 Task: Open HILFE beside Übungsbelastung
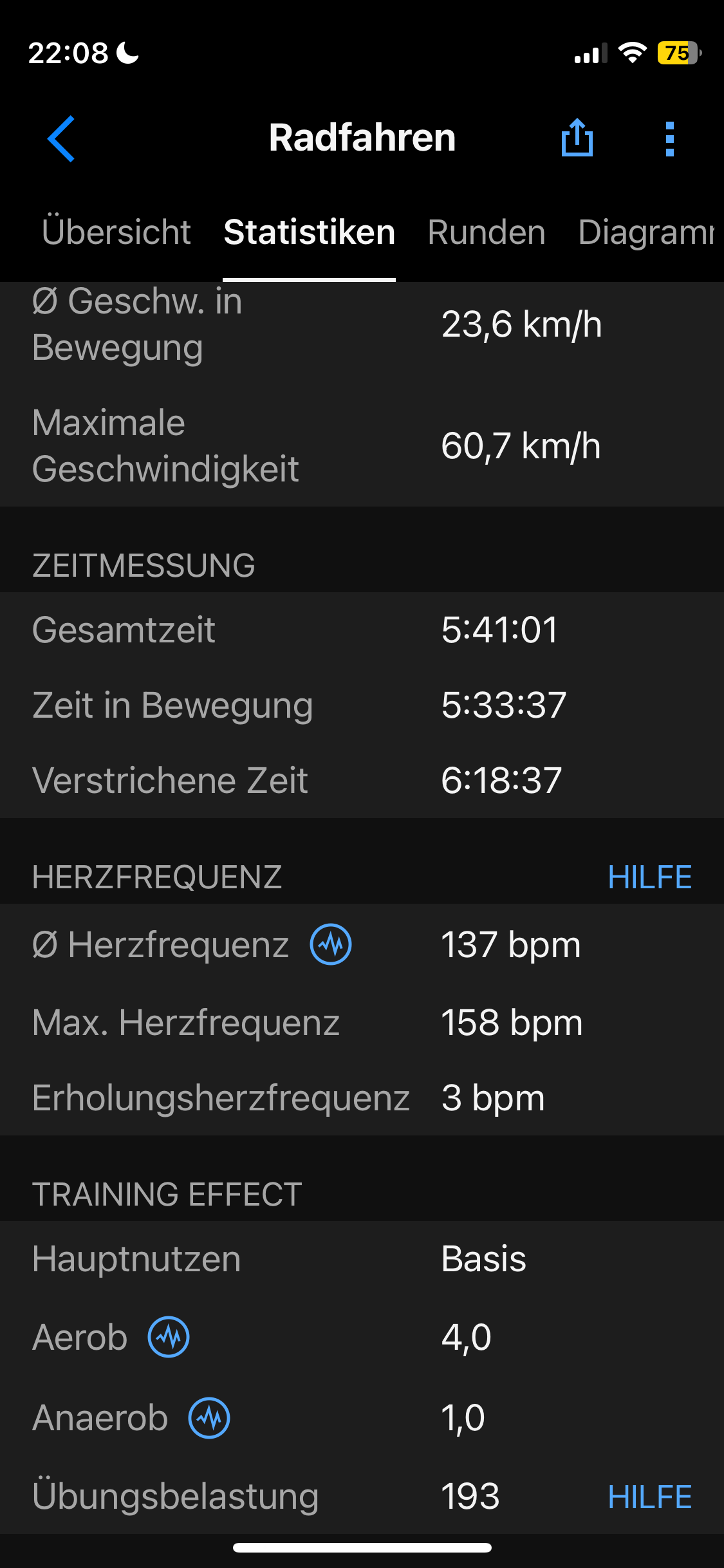[x=649, y=1497]
